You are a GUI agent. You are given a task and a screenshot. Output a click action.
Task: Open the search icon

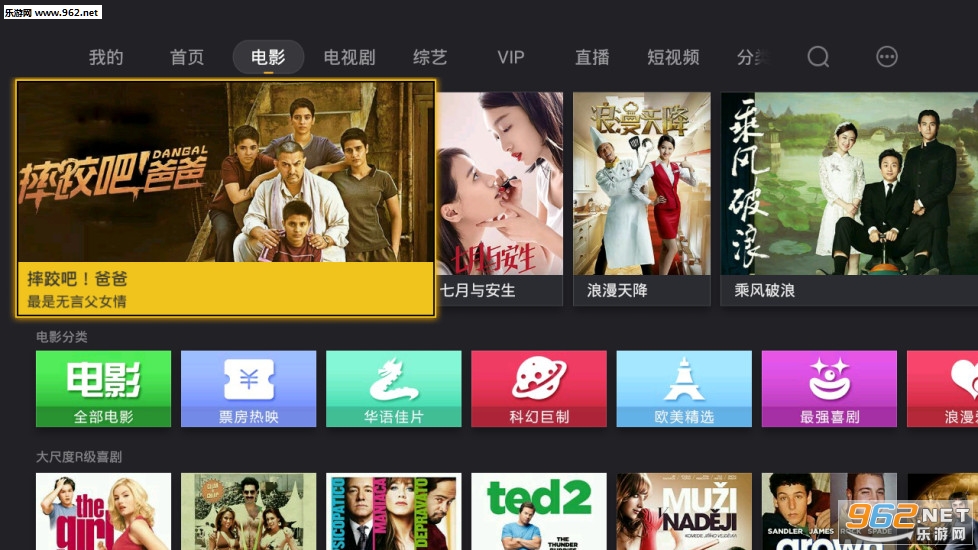[818, 57]
